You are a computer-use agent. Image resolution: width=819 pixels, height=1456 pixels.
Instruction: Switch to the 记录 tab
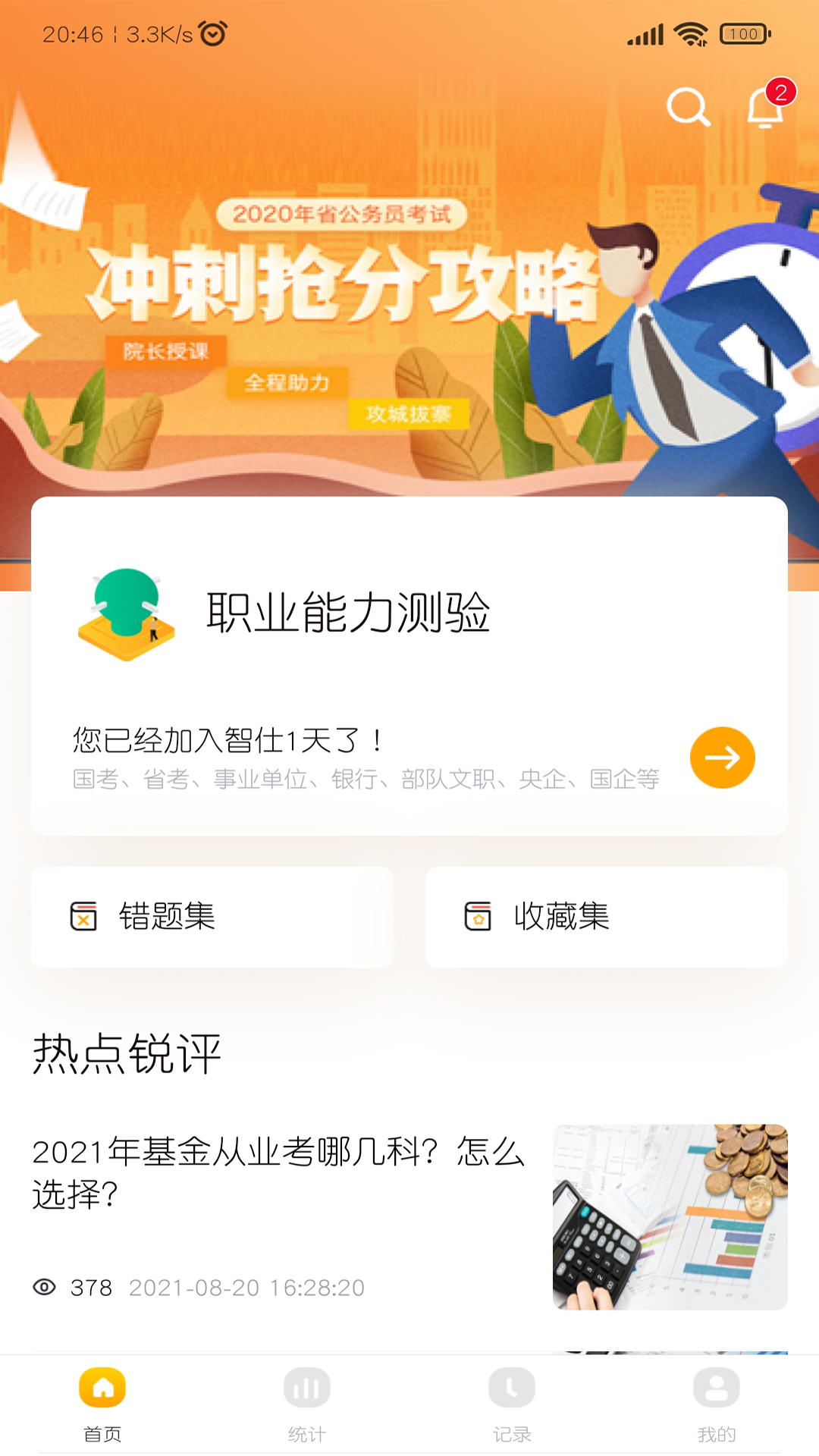click(x=512, y=1407)
